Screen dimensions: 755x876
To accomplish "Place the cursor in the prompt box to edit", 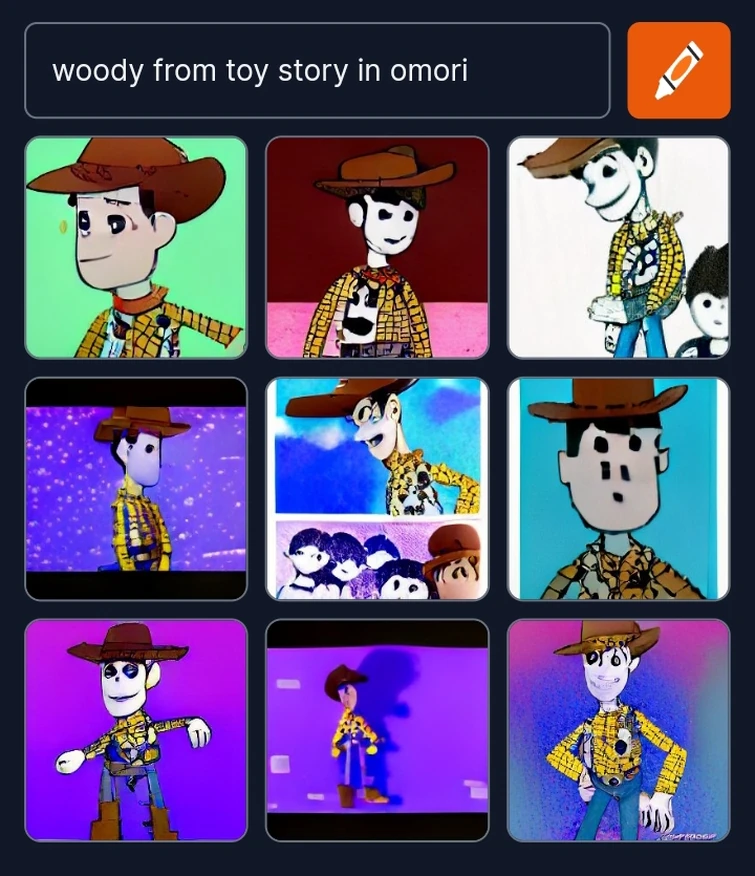I will click(x=317, y=69).
